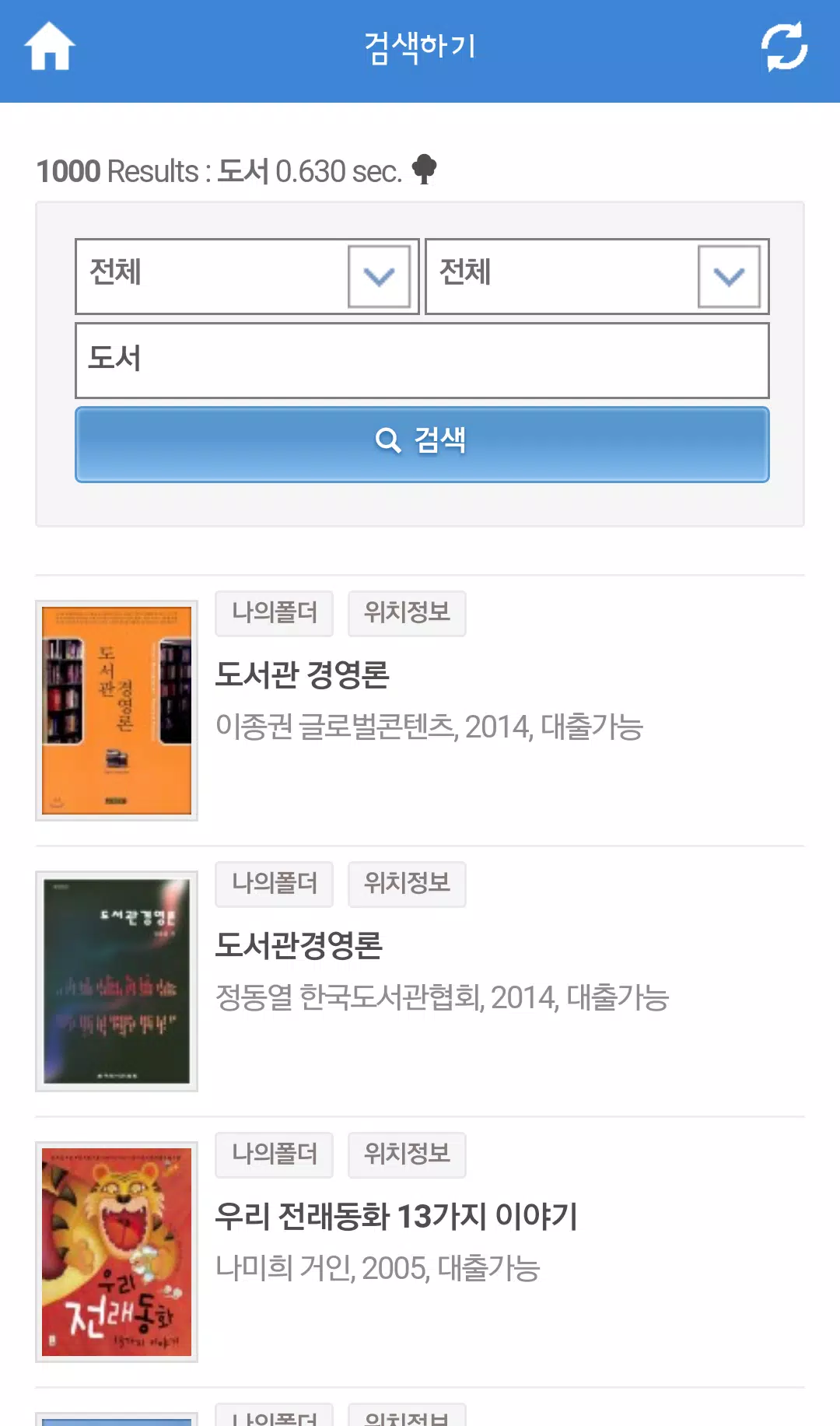Viewport: 840px width, 1426px height.
Task: Open 나의폴더 for 우리 전래동화
Action: tap(274, 1155)
